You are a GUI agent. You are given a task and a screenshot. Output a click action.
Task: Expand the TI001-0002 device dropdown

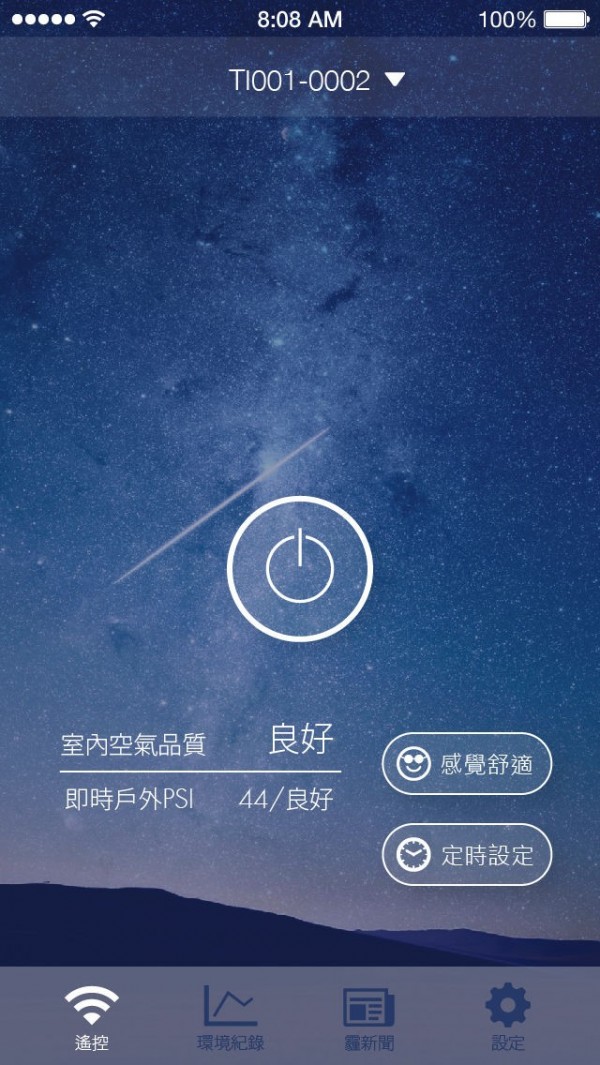point(317,81)
